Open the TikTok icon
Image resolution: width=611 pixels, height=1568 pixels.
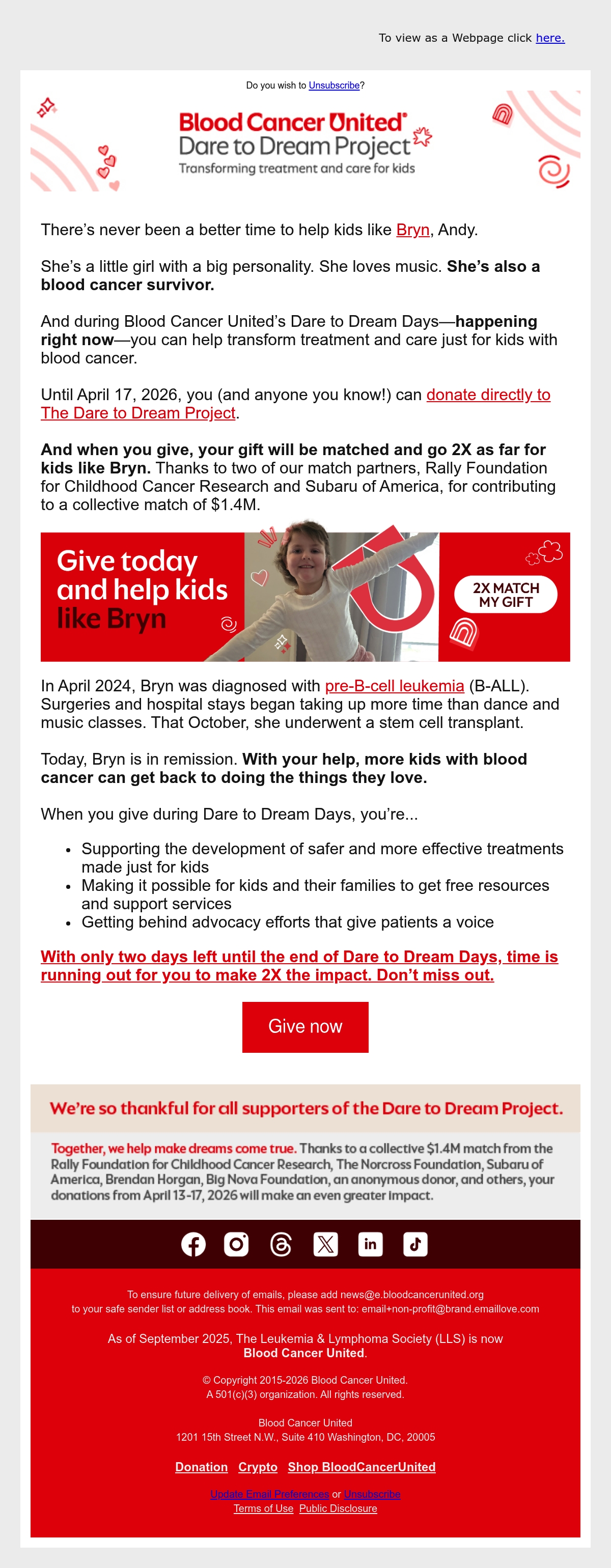click(415, 1244)
